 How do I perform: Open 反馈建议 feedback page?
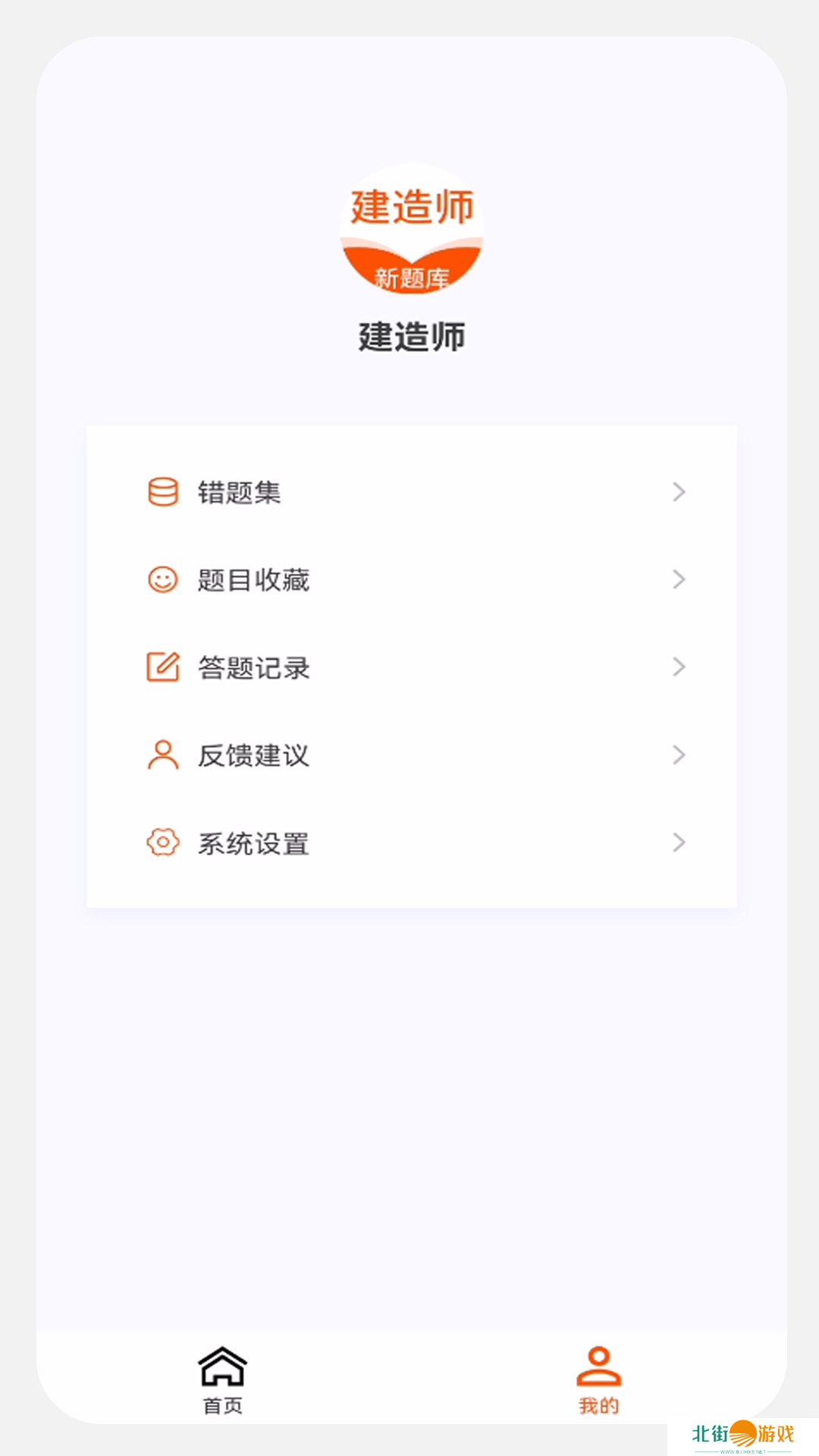(253, 755)
